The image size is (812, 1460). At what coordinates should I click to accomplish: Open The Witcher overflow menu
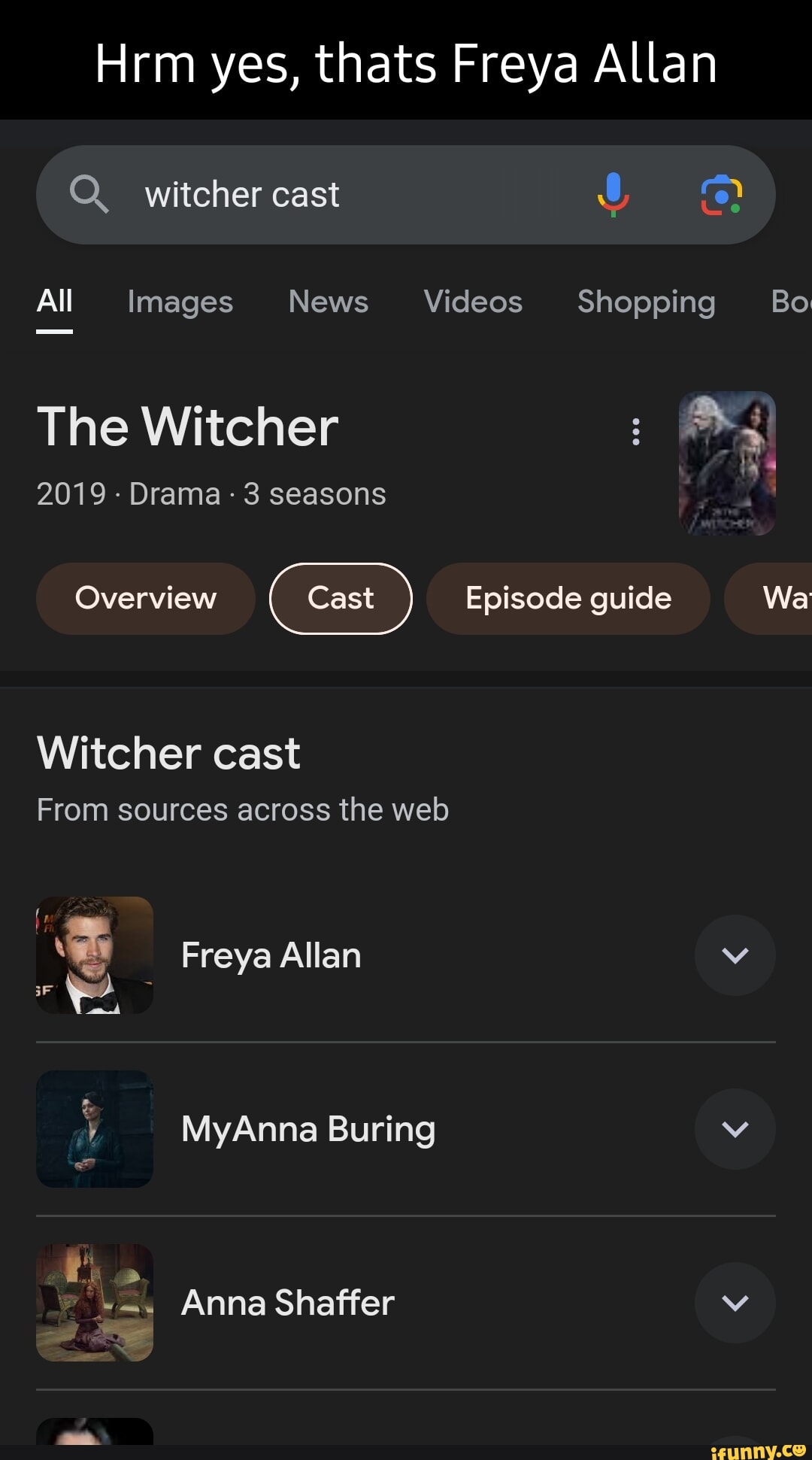[636, 432]
